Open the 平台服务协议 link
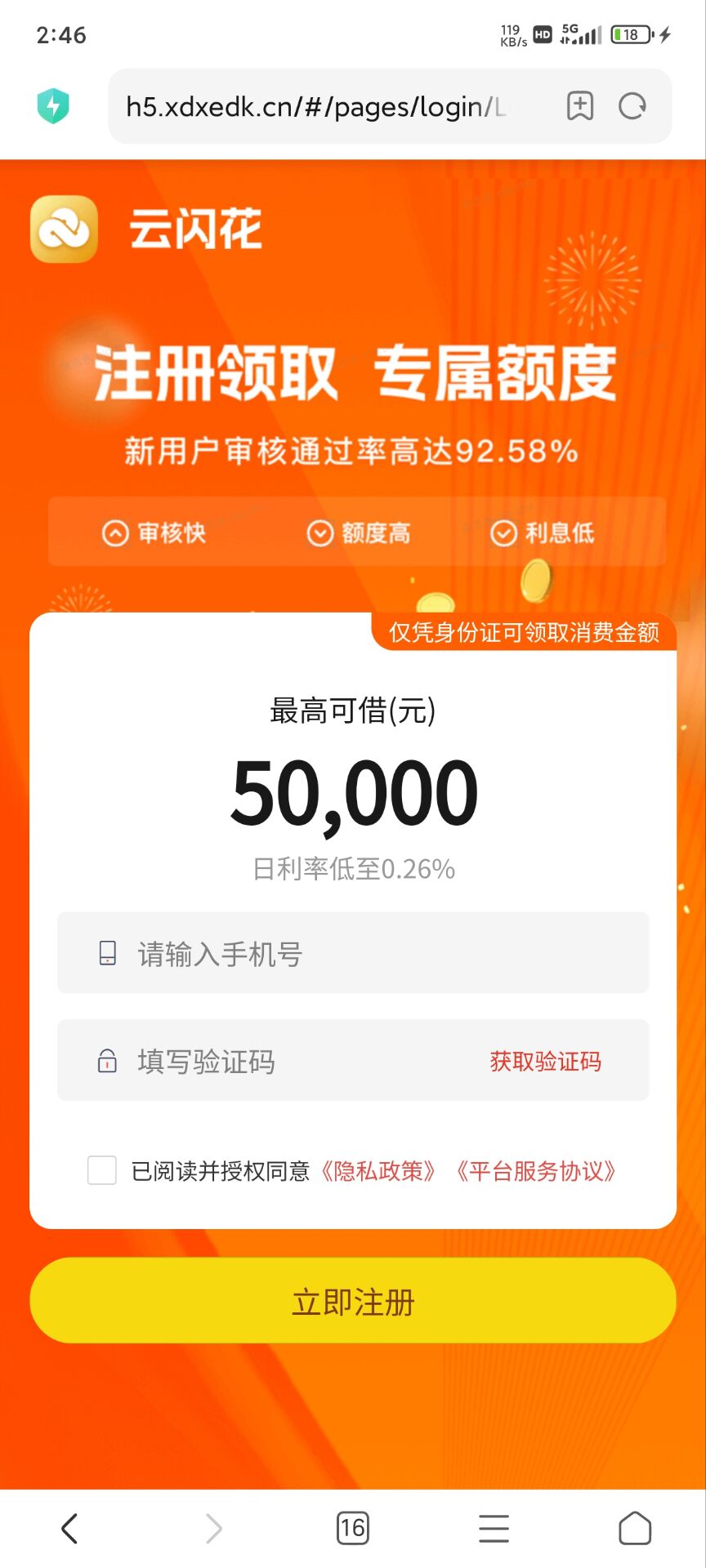 click(x=536, y=1171)
